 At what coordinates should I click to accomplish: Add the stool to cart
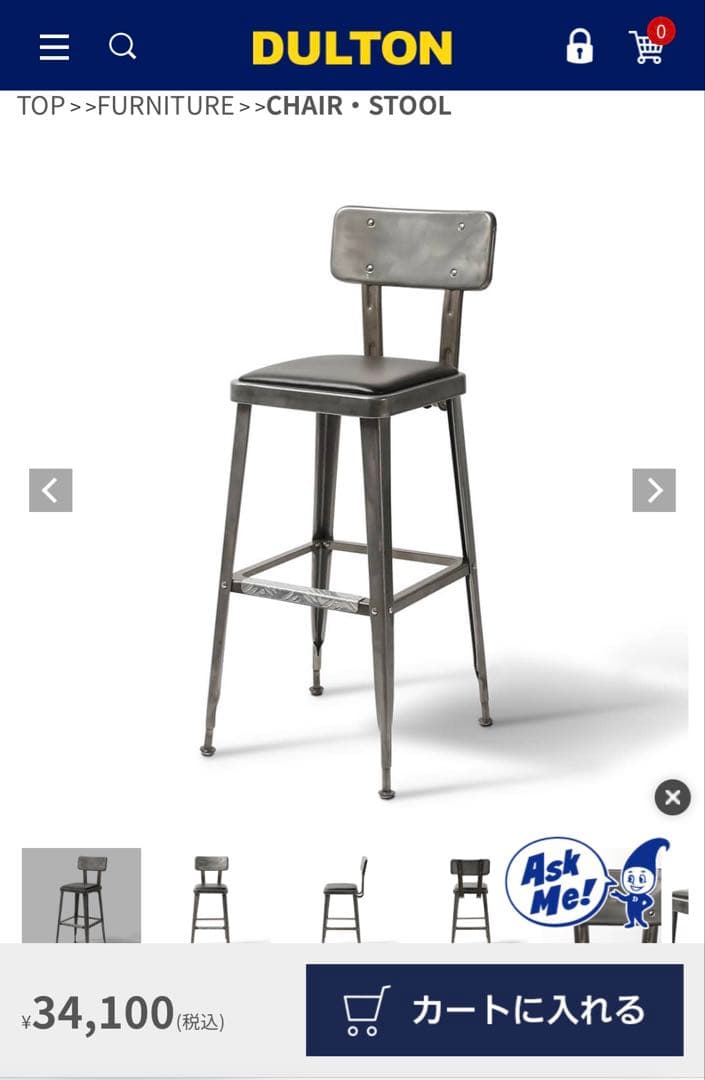point(494,1010)
